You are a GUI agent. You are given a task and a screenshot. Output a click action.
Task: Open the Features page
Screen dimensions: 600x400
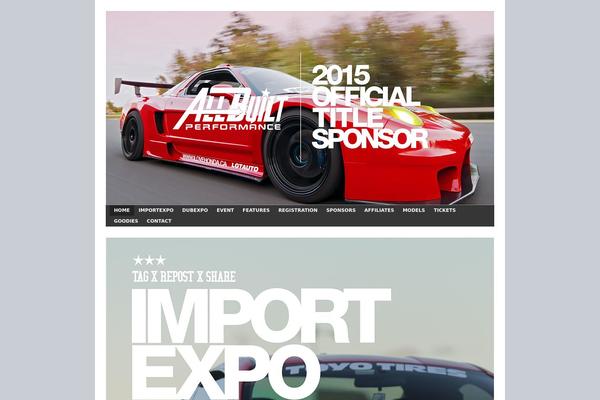point(256,210)
